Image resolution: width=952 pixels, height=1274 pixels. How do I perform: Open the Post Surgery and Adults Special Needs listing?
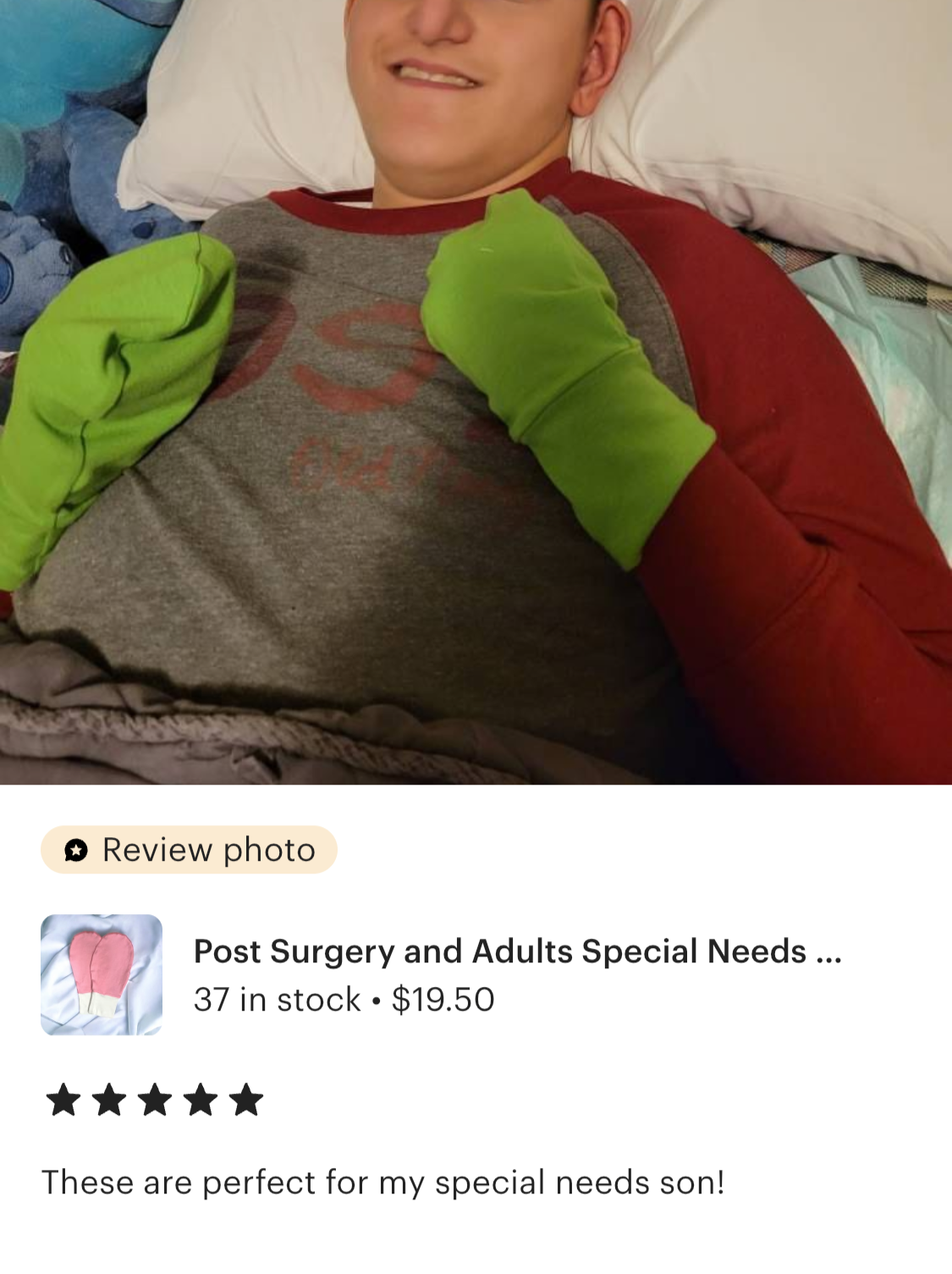coord(516,951)
